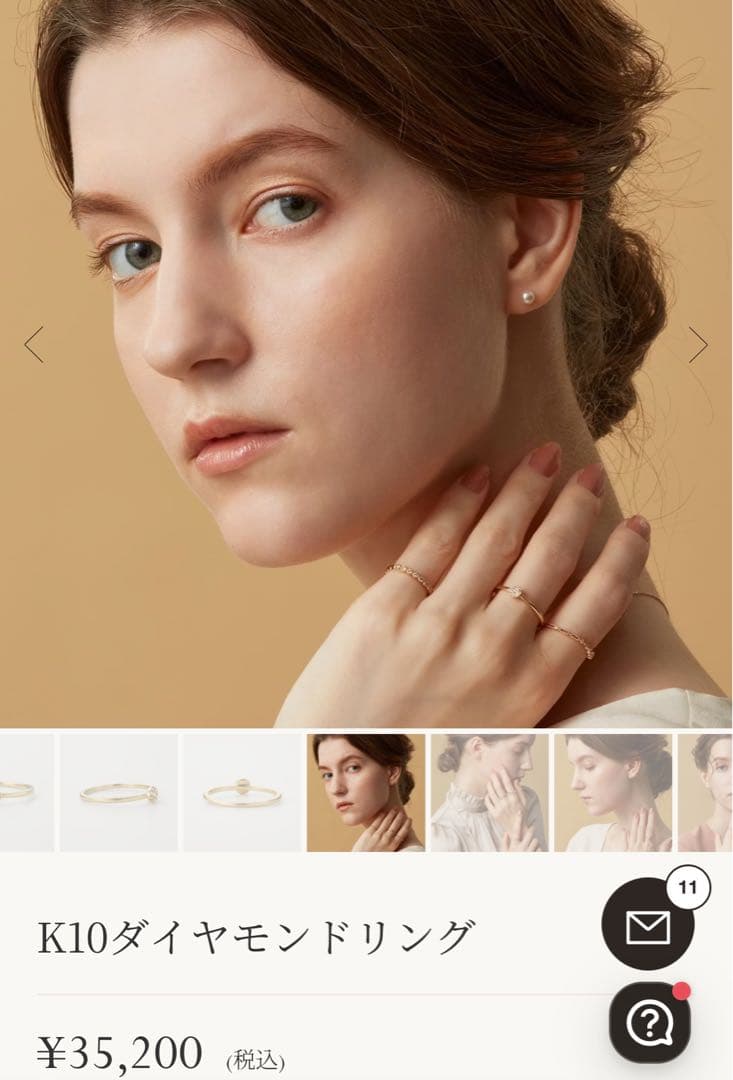Open the help question mark button
This screenshot has height=1080, width=733.
click(x=649, y=1022)
